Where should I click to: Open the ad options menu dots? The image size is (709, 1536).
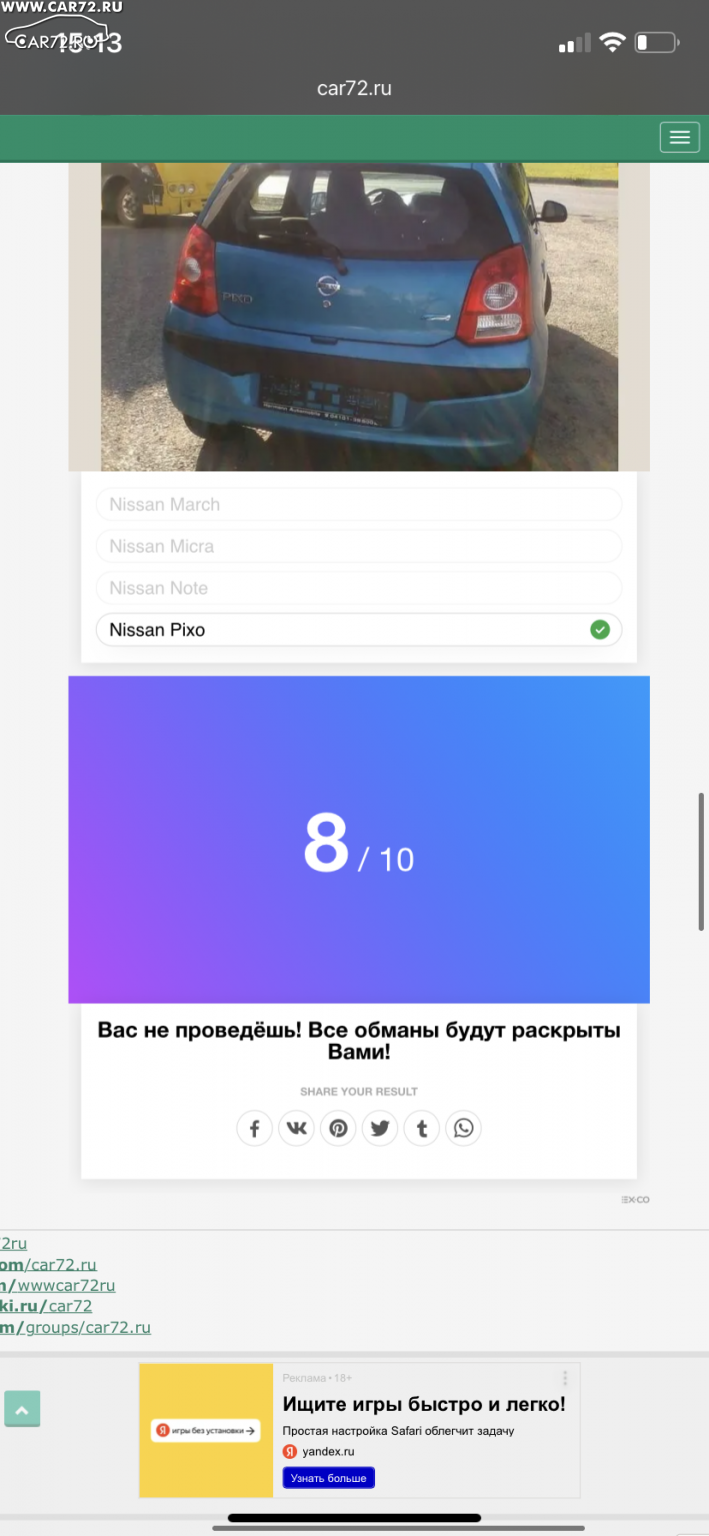click(565, 1378)
